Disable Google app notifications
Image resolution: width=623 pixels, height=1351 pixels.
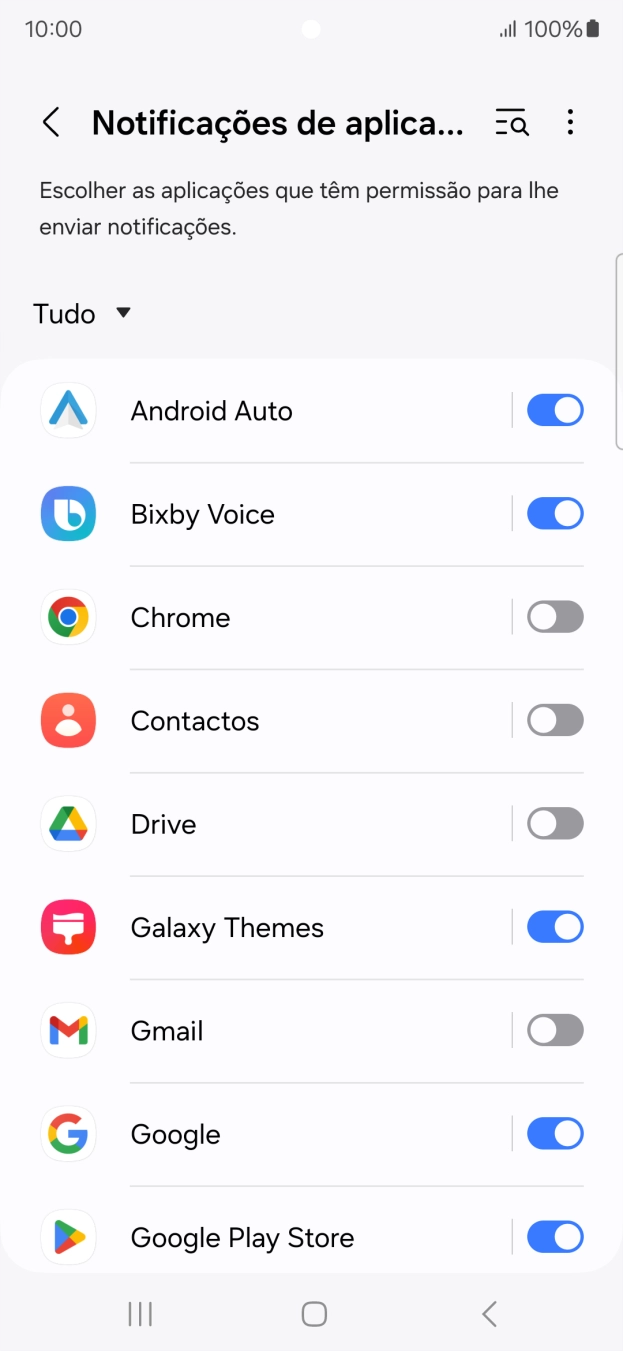555,1134
